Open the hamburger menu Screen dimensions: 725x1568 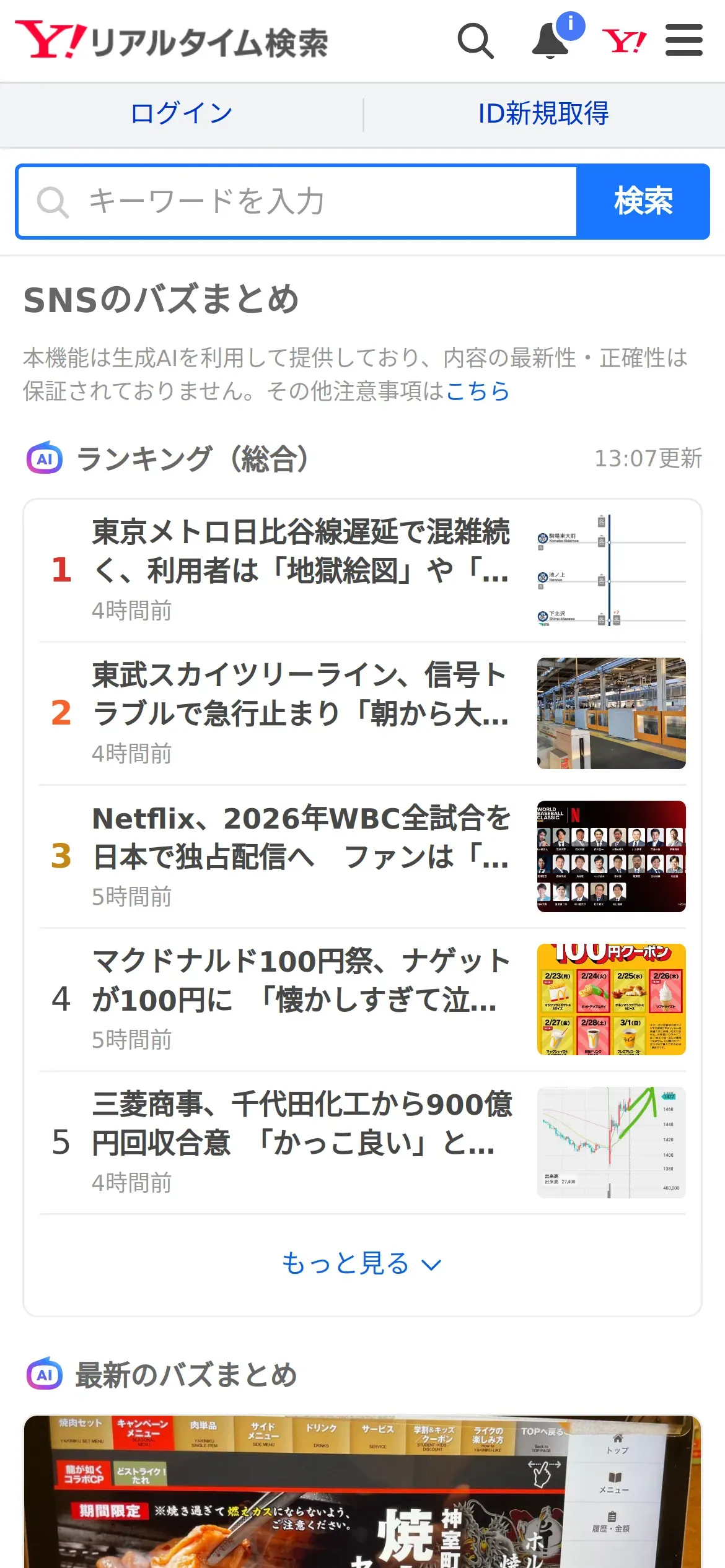[683, 41]
